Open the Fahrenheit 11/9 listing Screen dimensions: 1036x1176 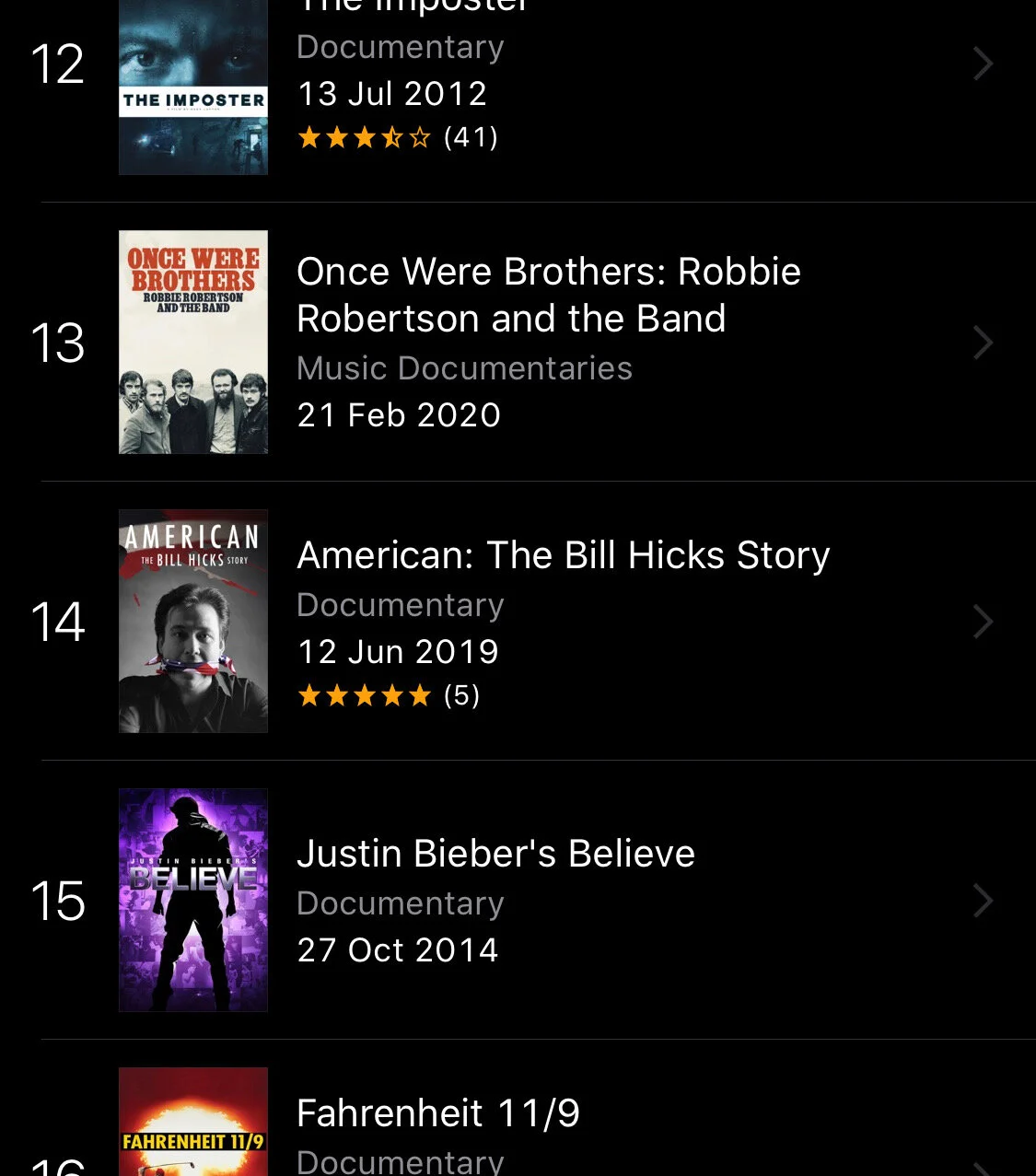518,1109
